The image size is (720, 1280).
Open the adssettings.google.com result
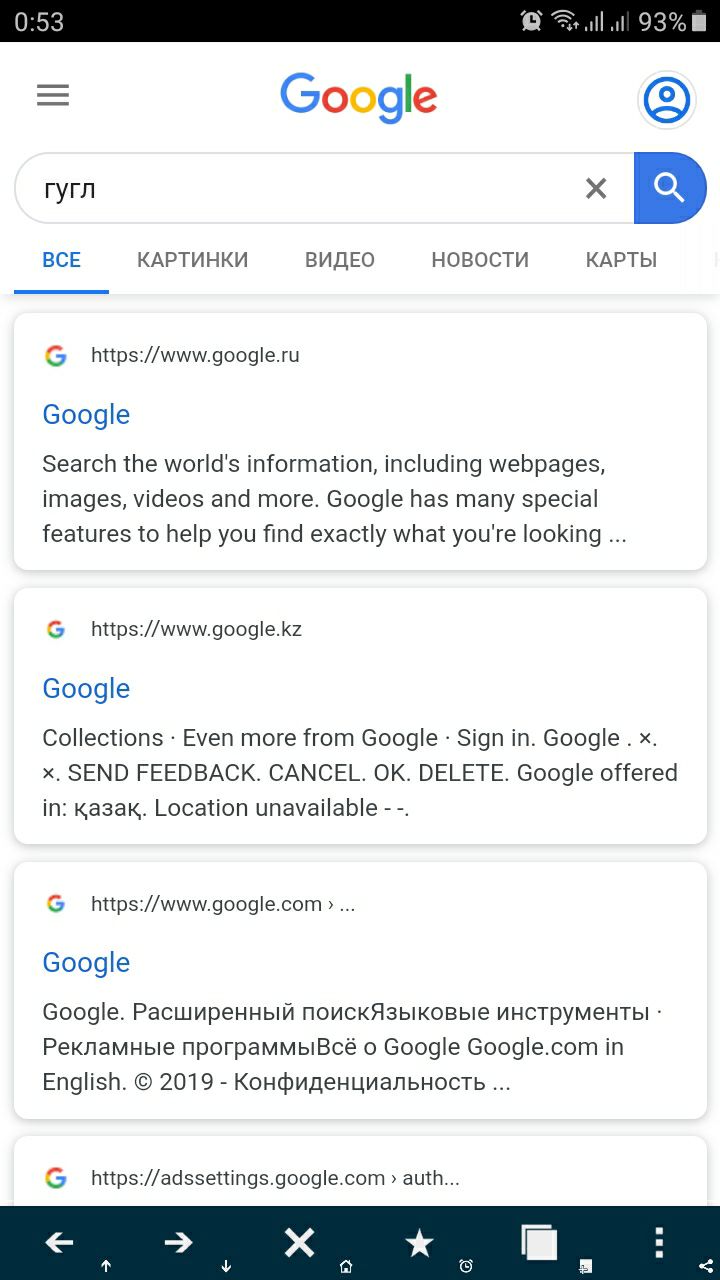(x=275, y=1178)
